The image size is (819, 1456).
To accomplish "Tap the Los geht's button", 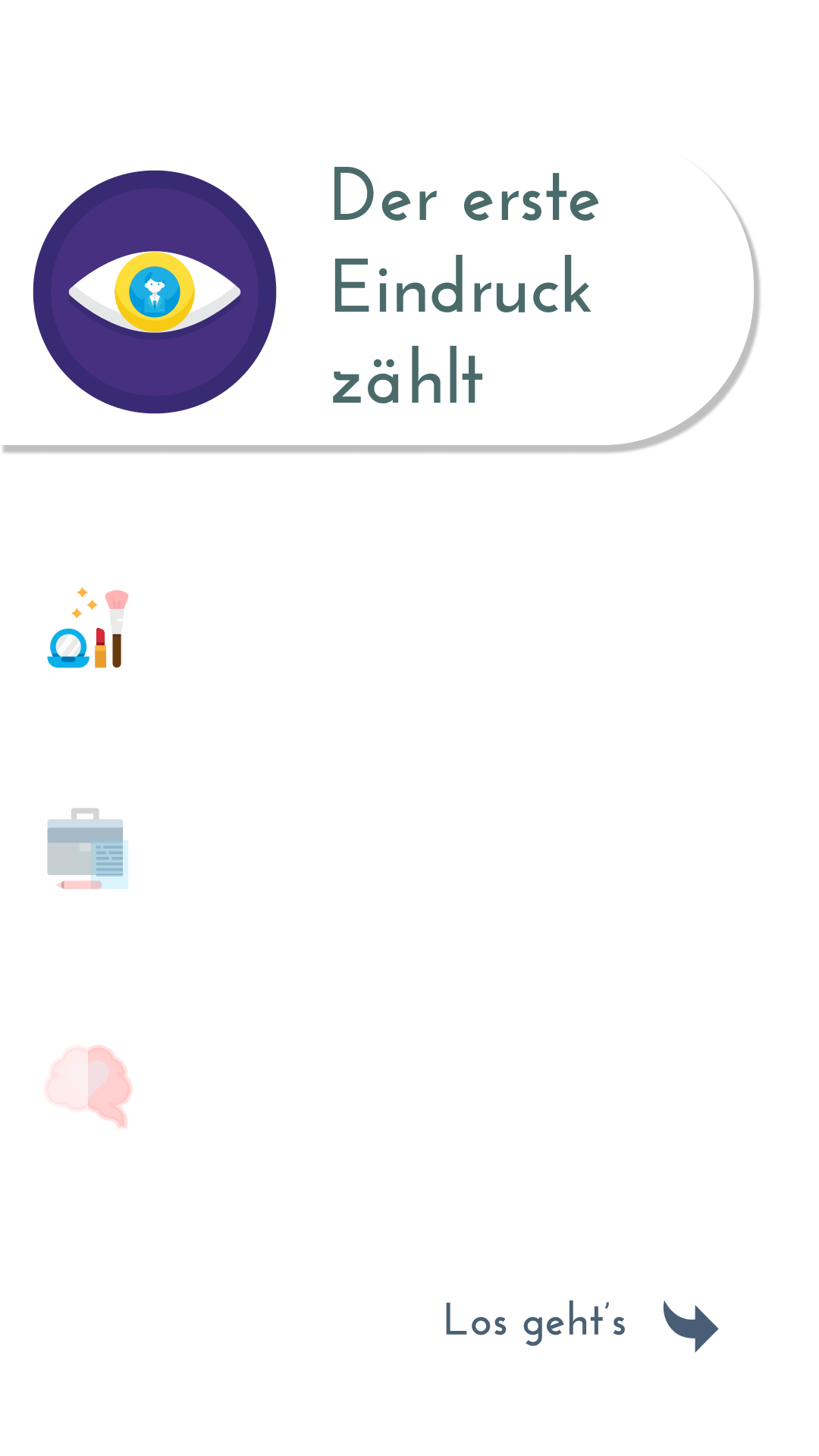I will pos(570,1323).
